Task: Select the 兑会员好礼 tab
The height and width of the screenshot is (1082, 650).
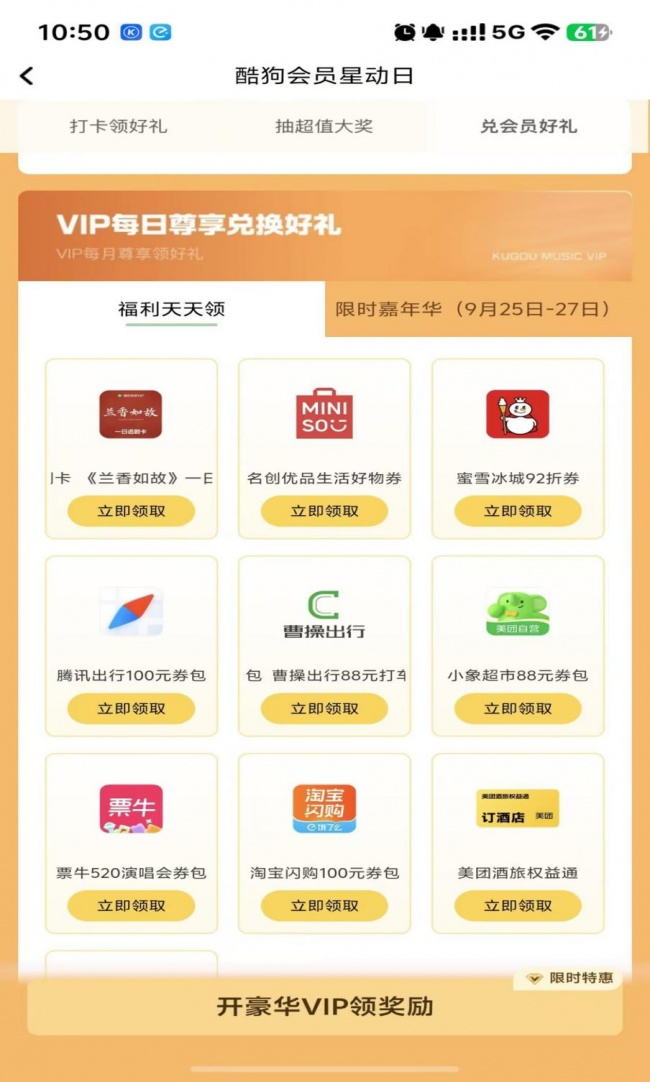Action: point(529,126)
